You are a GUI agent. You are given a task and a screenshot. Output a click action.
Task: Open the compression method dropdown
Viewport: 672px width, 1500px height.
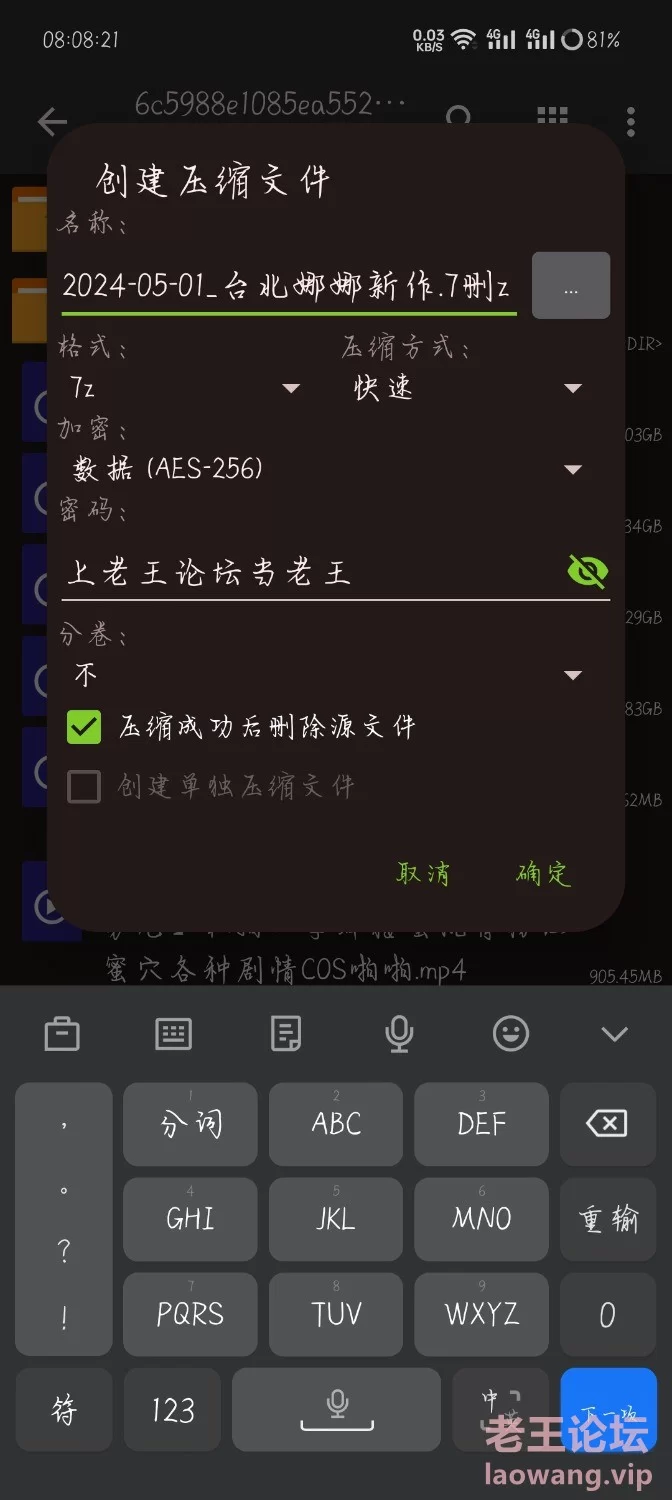click(x=466, y=387)
